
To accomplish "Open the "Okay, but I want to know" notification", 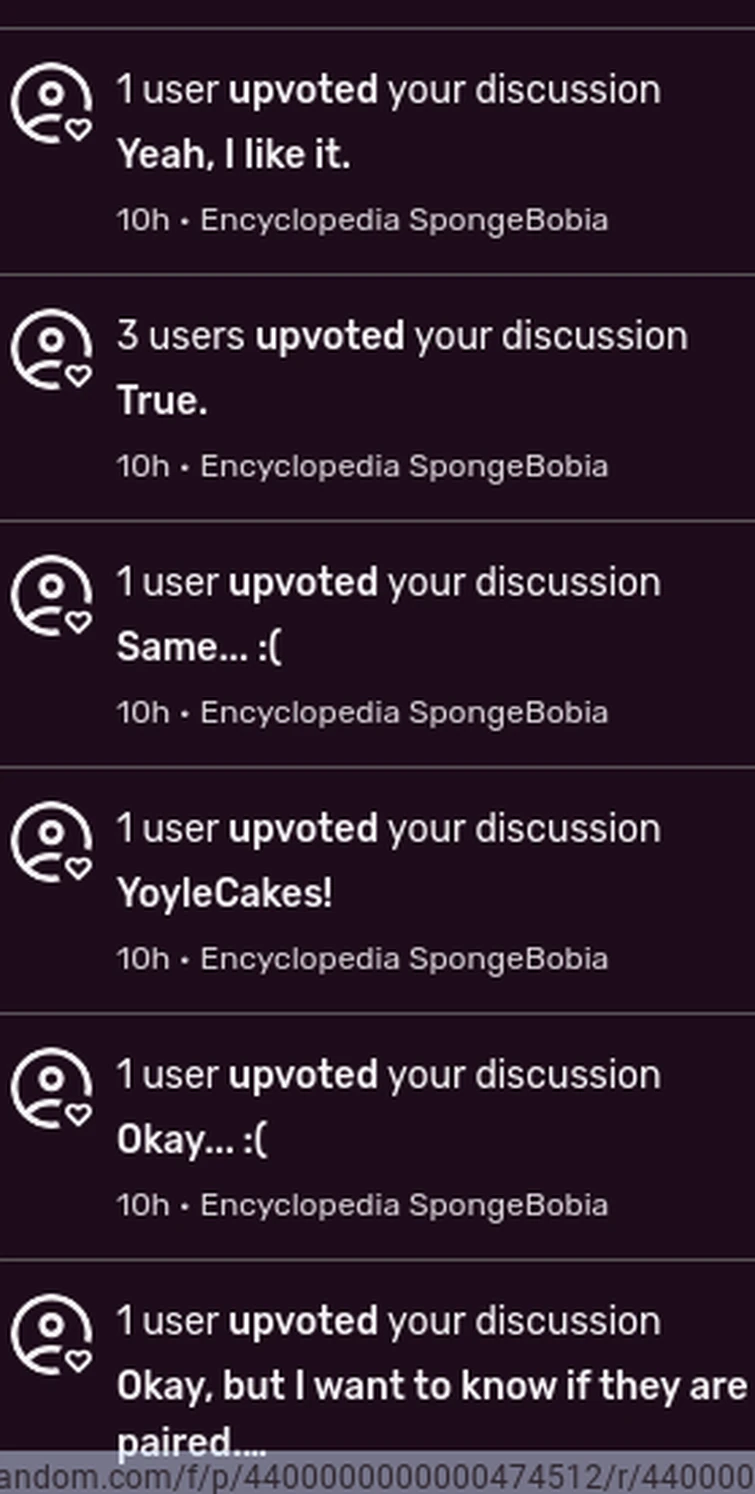I will click(x=430, y=1386).
